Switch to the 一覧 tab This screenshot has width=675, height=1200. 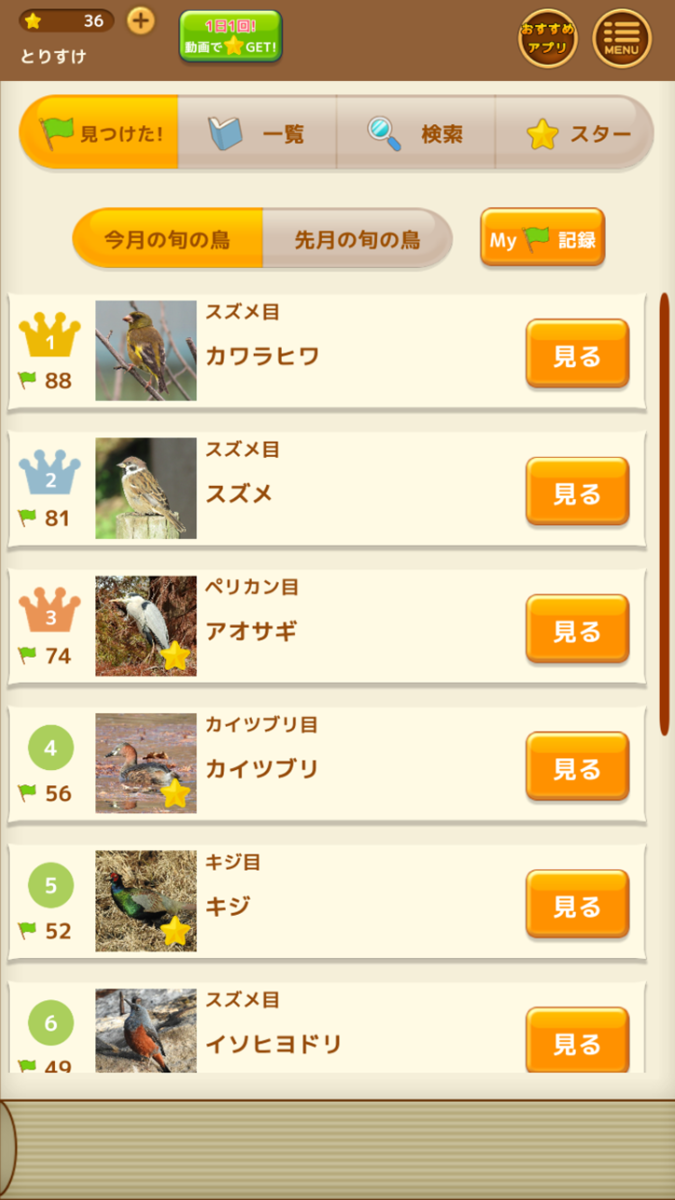257,133
